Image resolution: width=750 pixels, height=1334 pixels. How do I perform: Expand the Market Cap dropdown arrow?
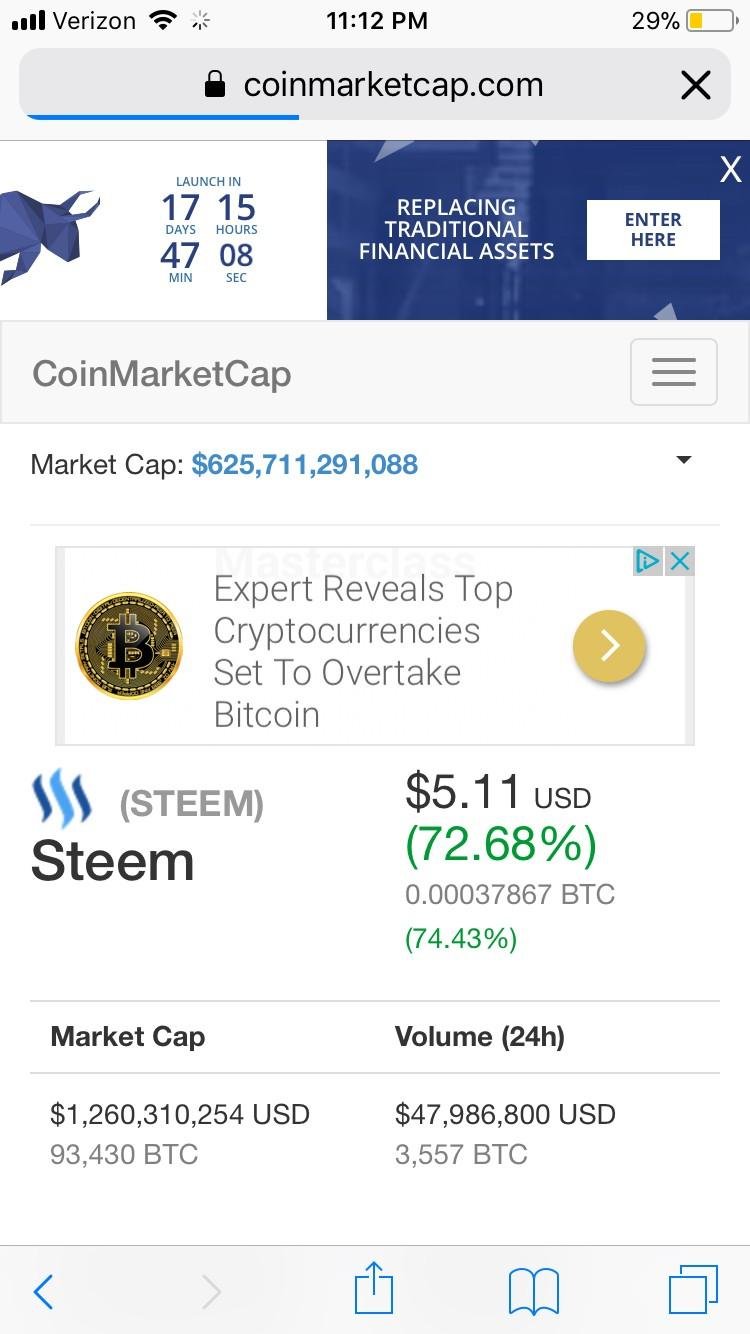coord(684,460)
